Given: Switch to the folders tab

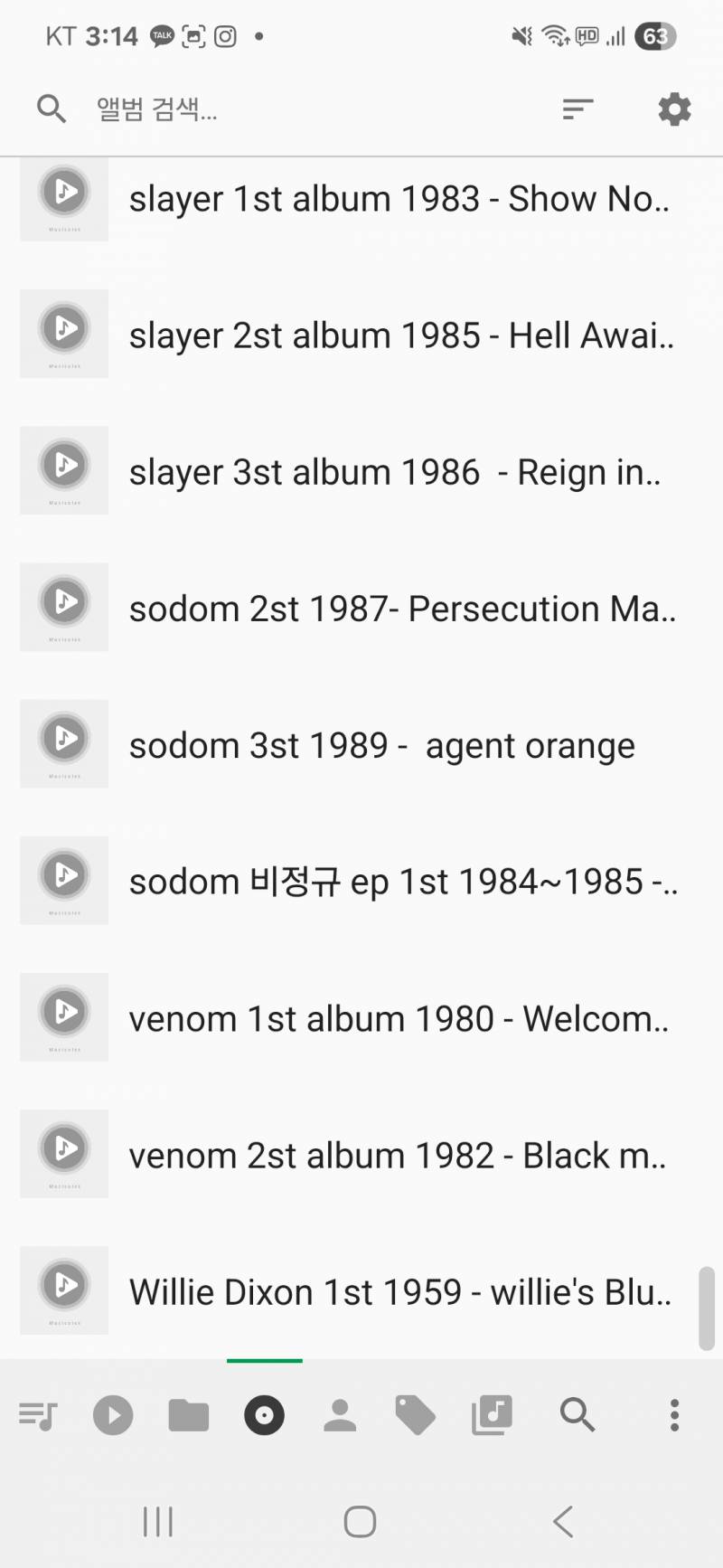Looking at the screenshot, I should [x=189, y=1415].
